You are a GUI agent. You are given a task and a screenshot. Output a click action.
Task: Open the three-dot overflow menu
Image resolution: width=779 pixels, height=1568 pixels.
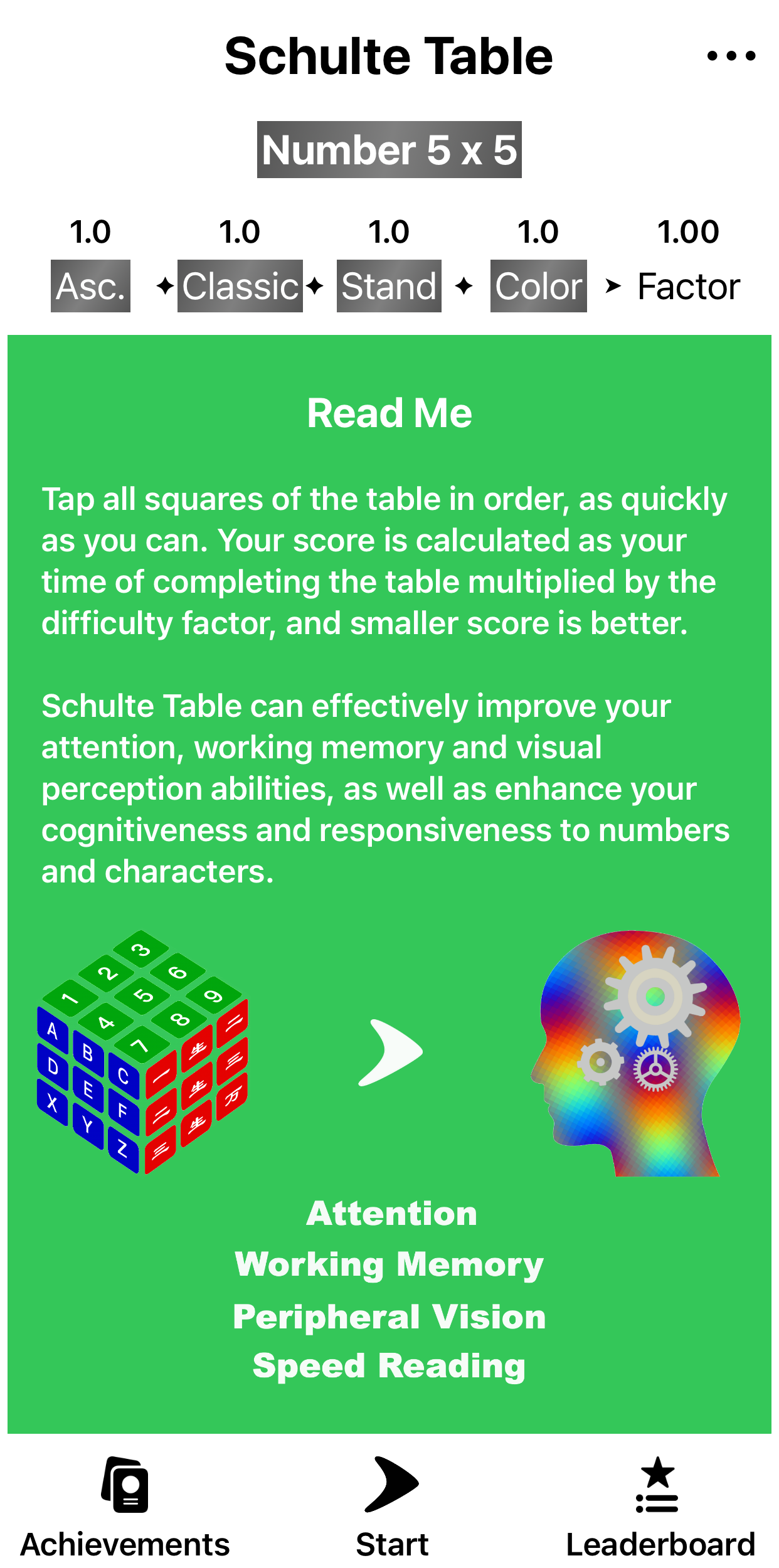click(731, 56)
